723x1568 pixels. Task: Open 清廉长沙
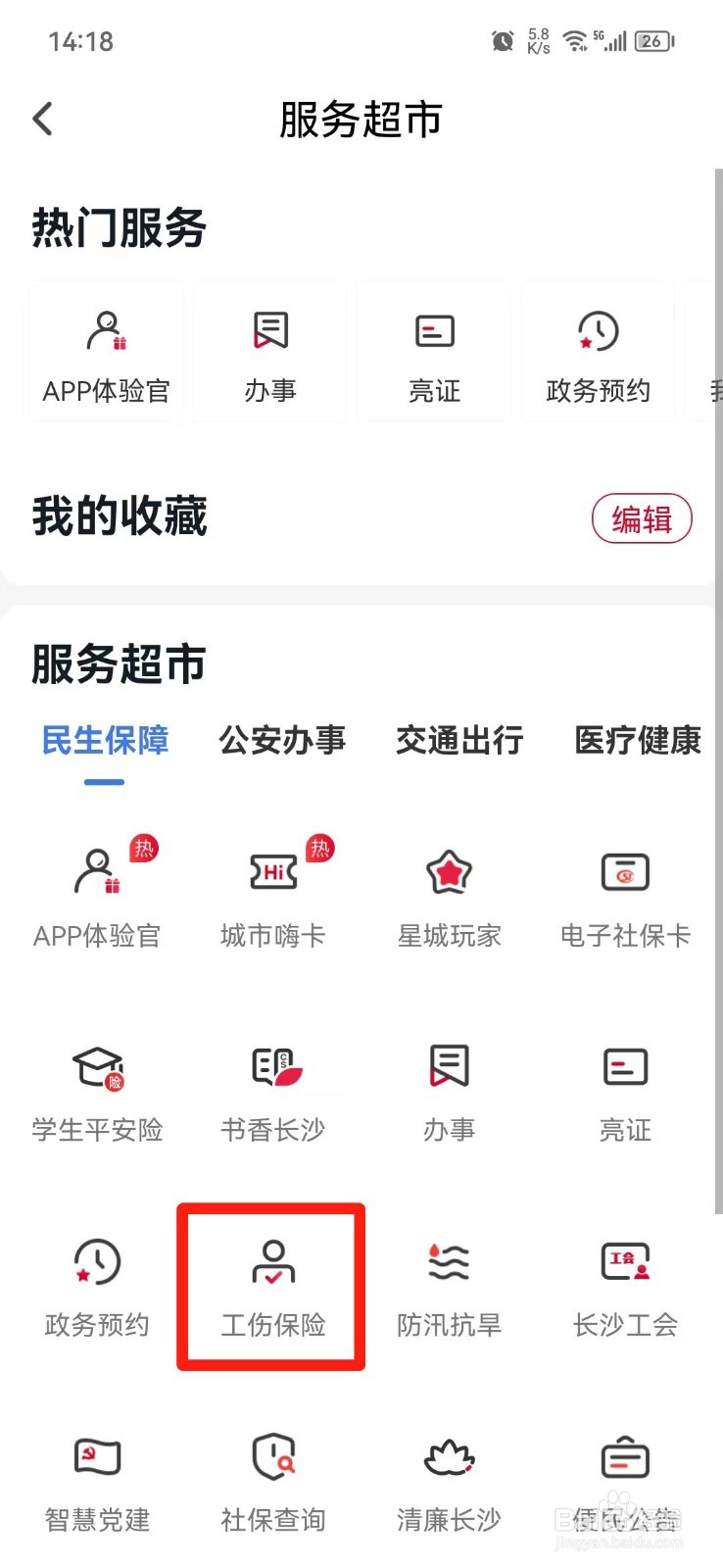pos(450,1482)
